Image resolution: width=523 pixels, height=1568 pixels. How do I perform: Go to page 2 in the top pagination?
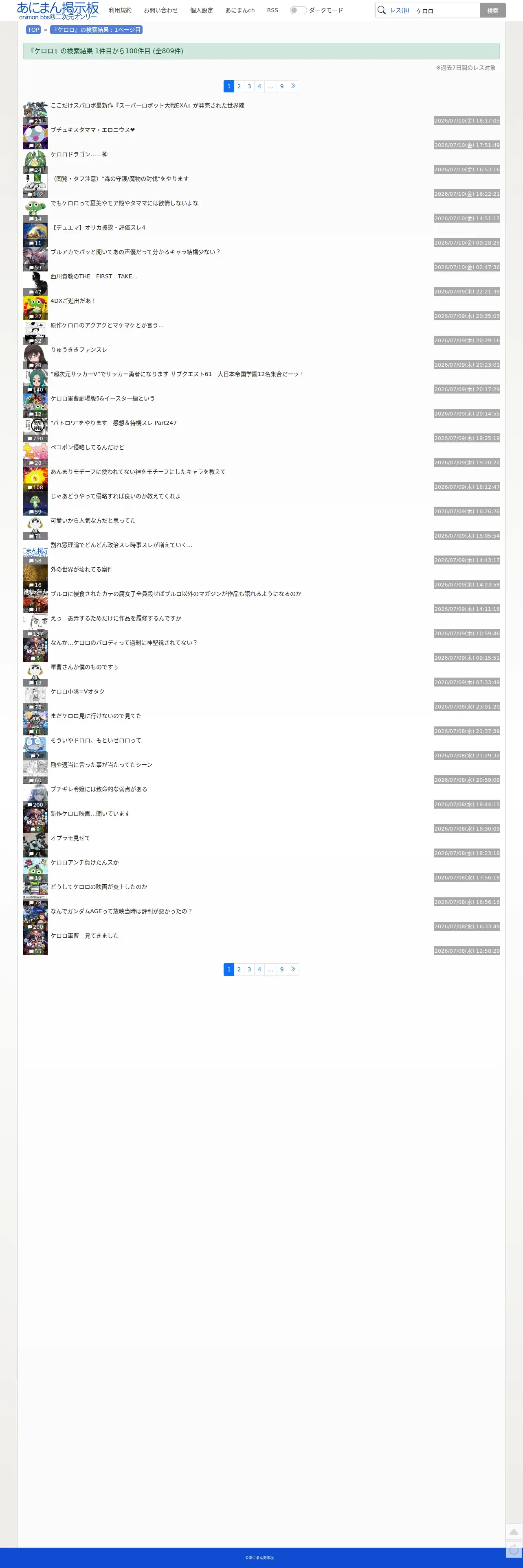tap(239, 86)
